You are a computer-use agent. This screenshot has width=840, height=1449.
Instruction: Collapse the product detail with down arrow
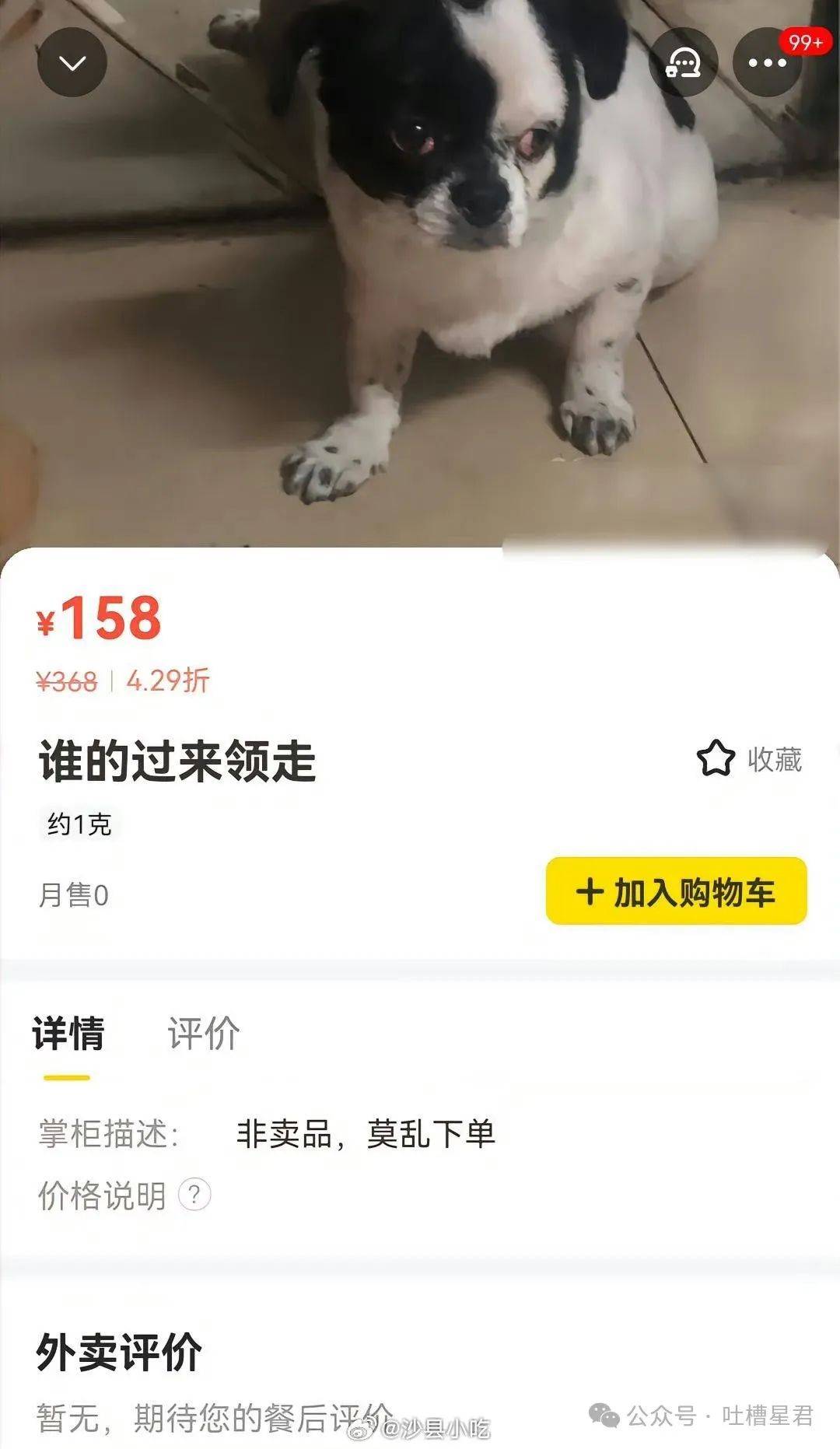pyautogui.click(x=72, y=62)
